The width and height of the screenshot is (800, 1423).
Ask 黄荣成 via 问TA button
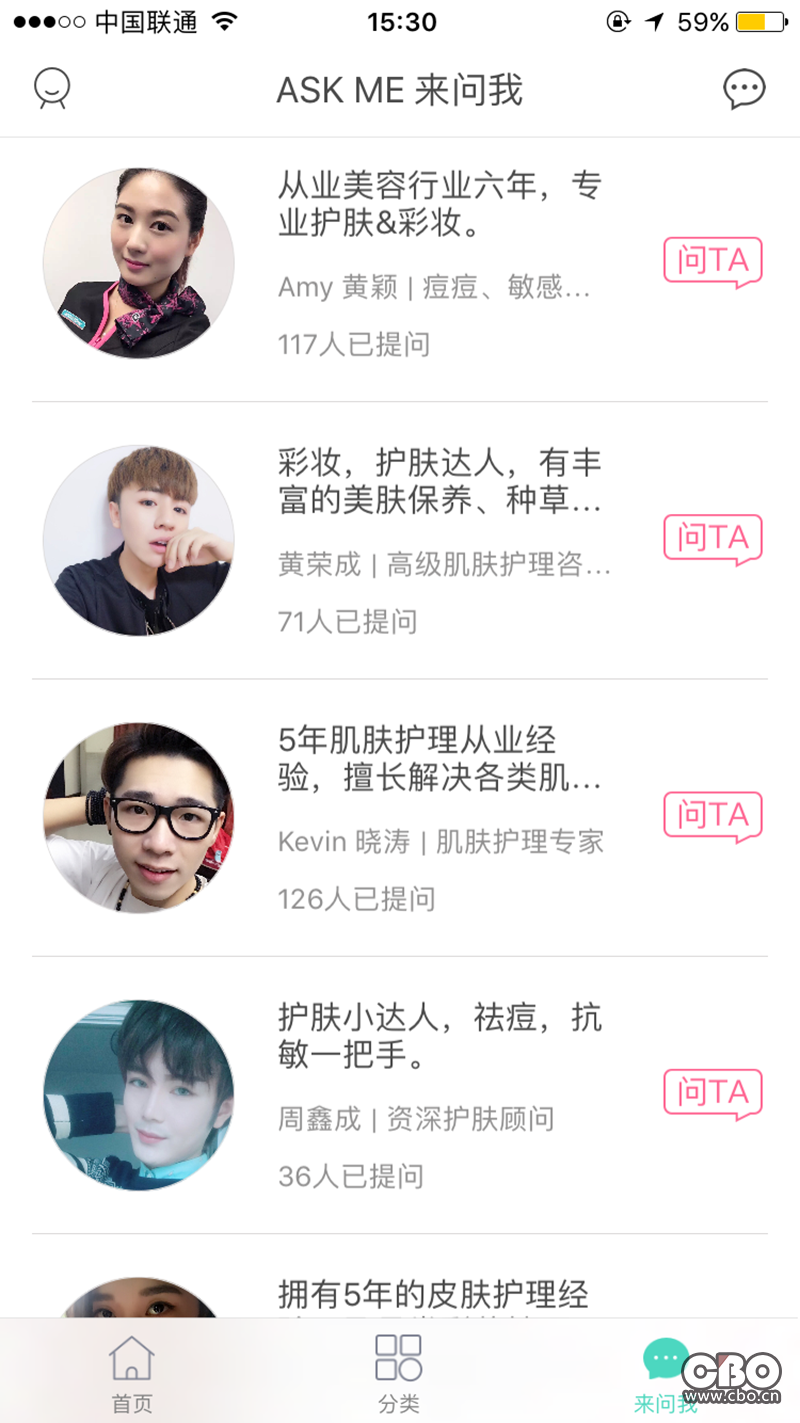(712, 539)
